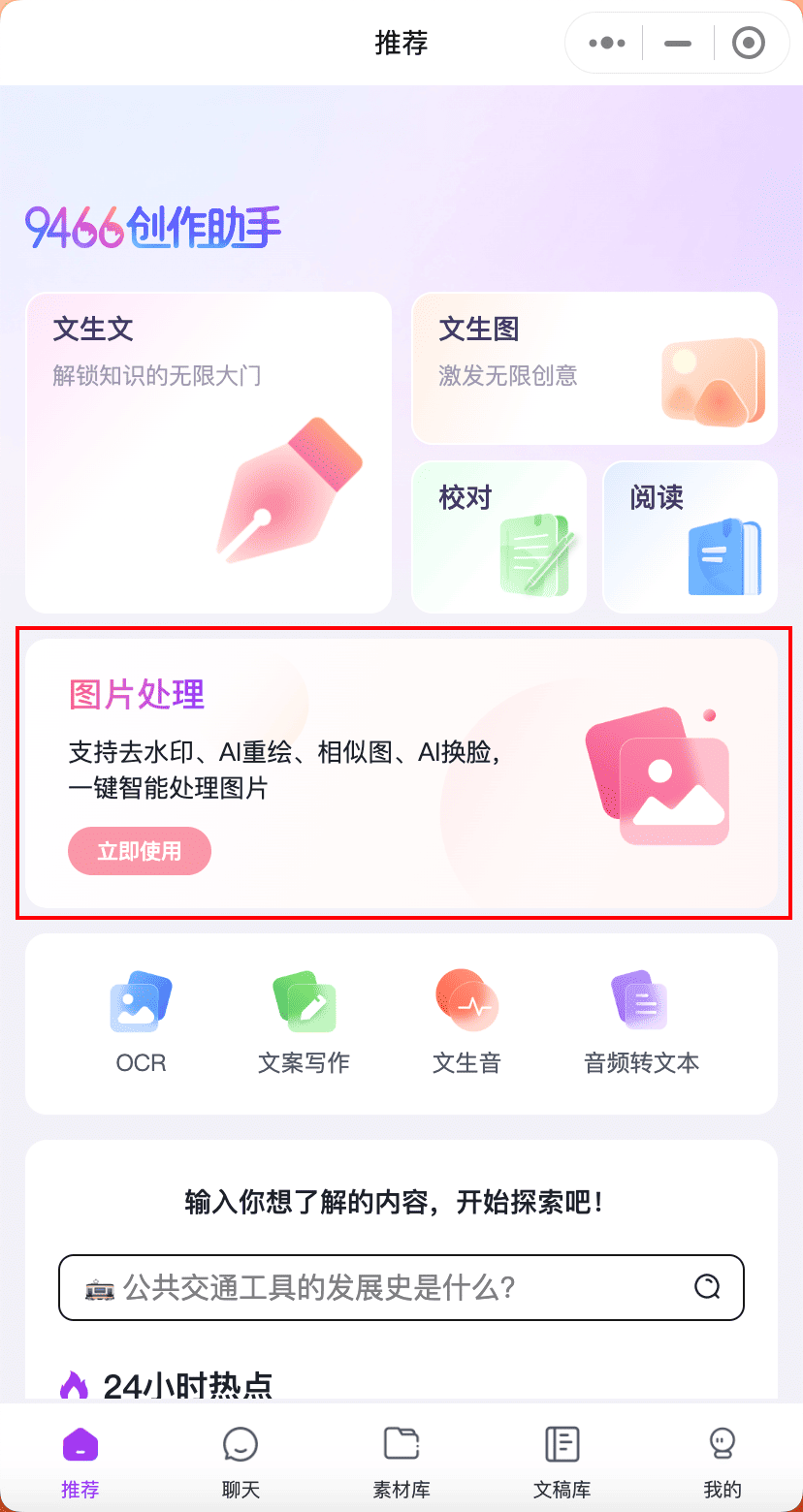Switch to the 推荐 tab

80,1462
